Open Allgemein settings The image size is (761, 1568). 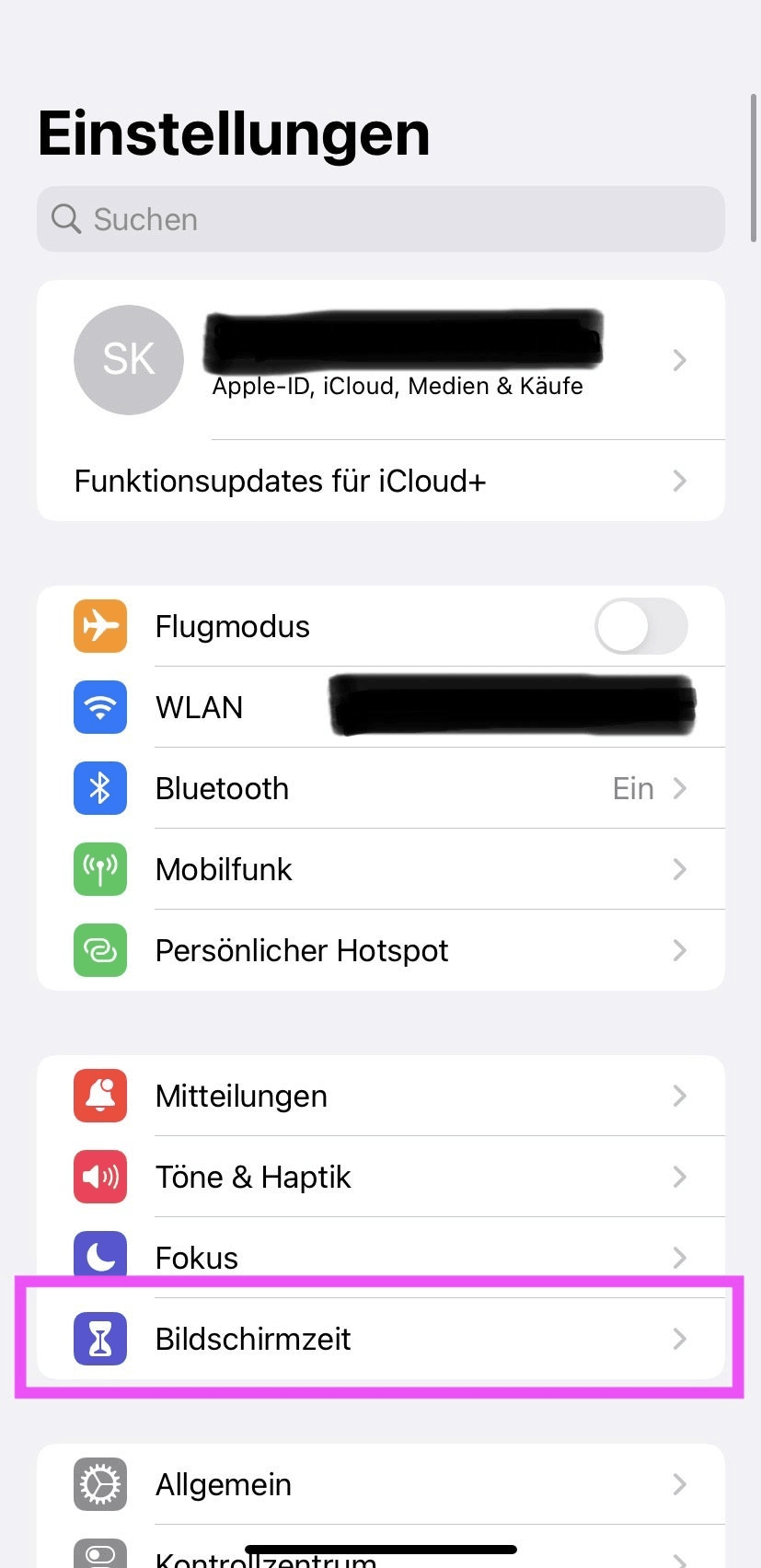[380, 1484]
